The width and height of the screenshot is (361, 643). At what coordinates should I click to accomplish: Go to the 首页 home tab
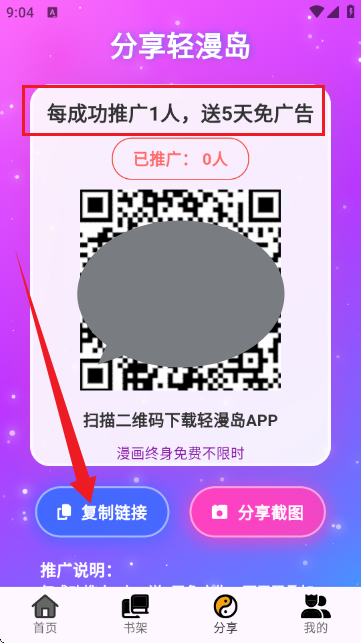[45, 614]
